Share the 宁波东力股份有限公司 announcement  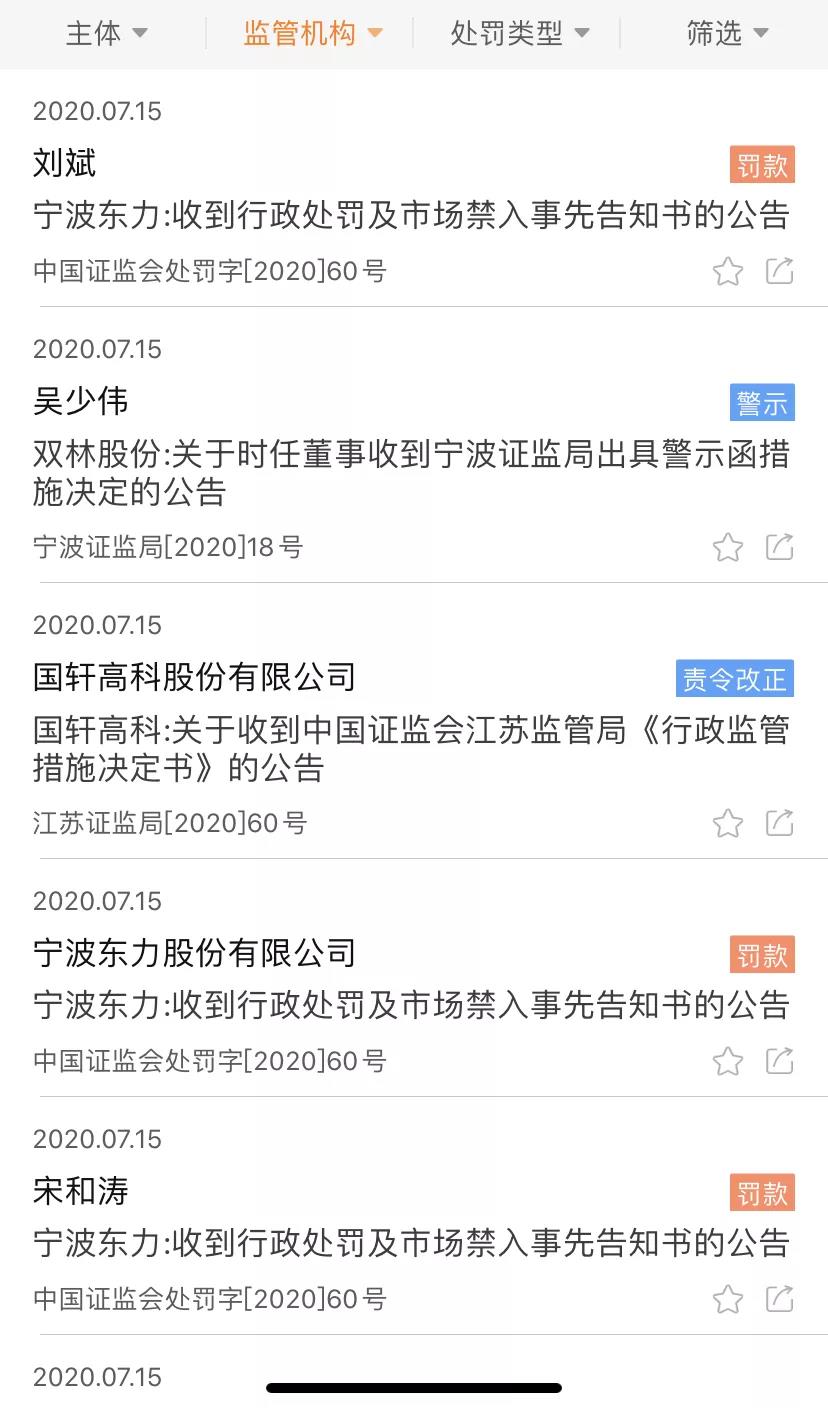(x=780, y=1061)
